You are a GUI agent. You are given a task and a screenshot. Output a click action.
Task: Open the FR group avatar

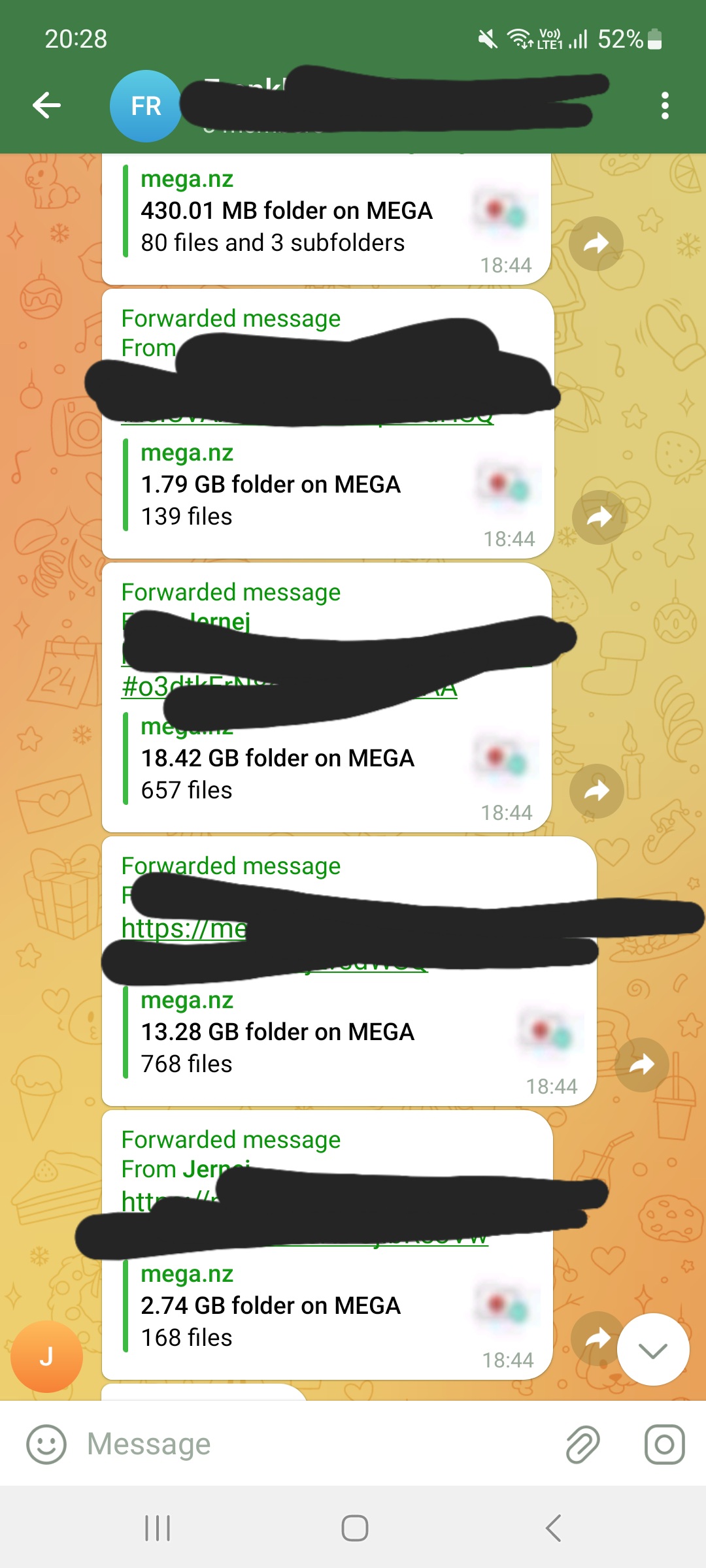[x=146, y=106]
